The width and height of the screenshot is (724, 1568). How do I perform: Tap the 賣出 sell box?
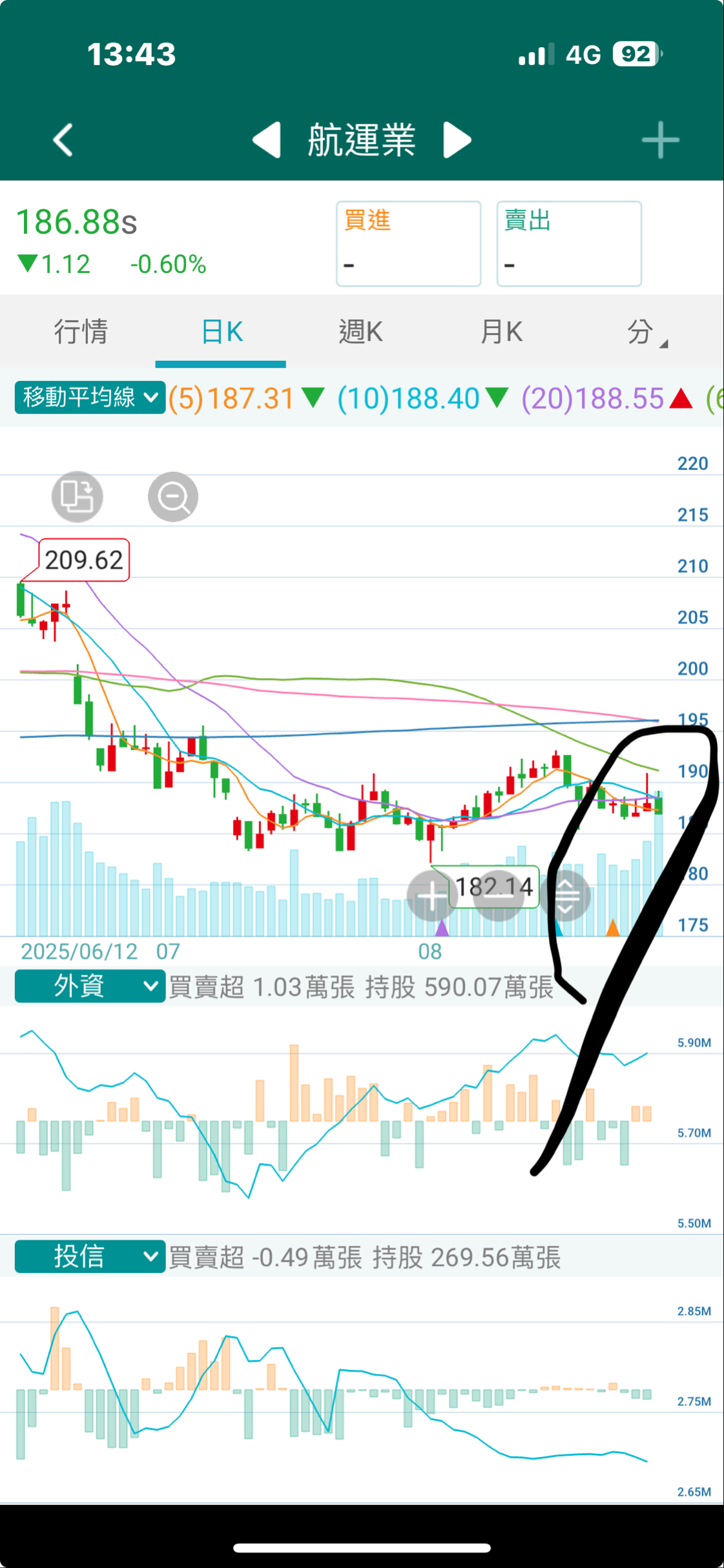(x=568, y=243)
